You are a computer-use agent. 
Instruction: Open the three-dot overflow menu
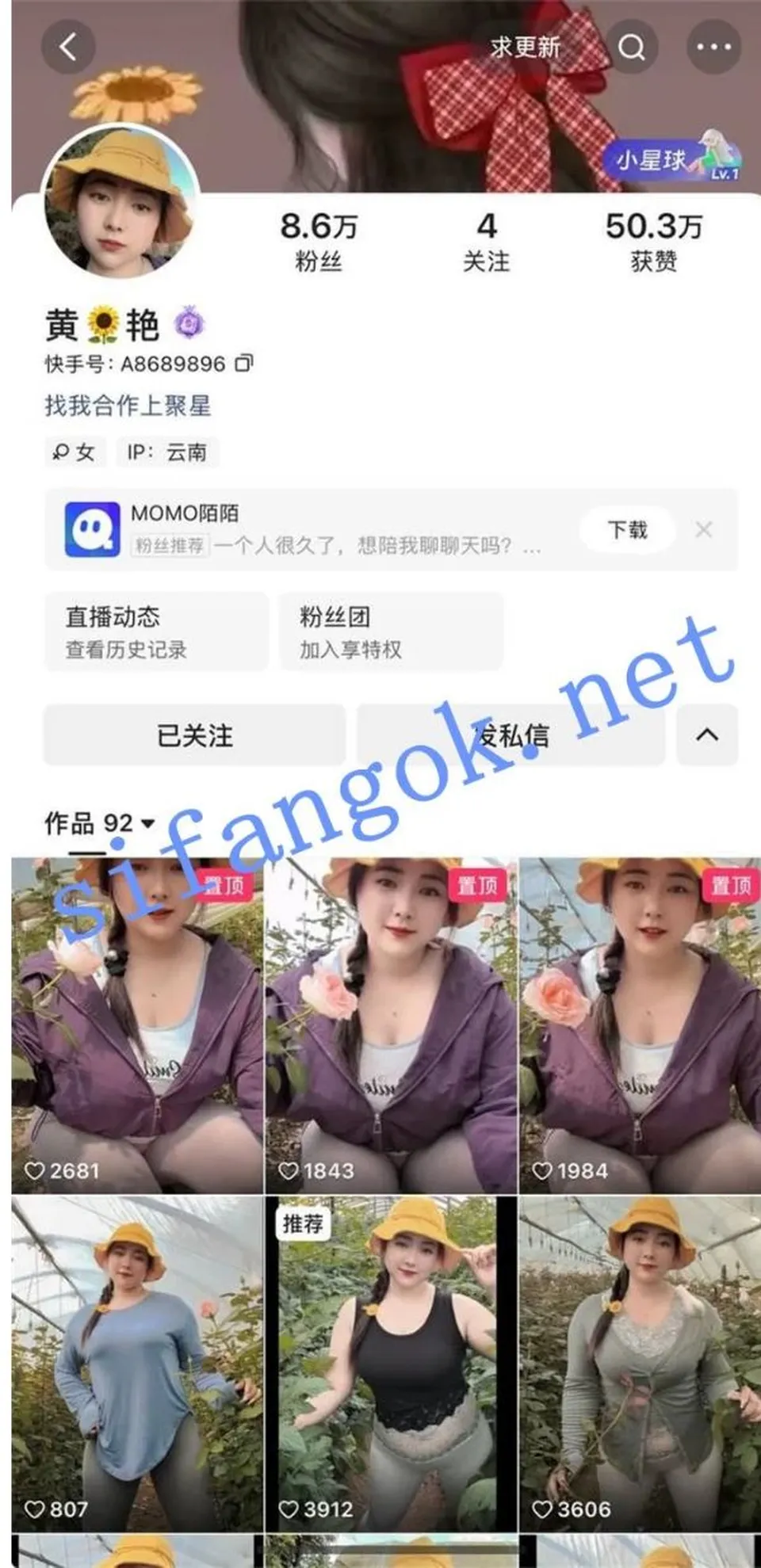[713, 47]
